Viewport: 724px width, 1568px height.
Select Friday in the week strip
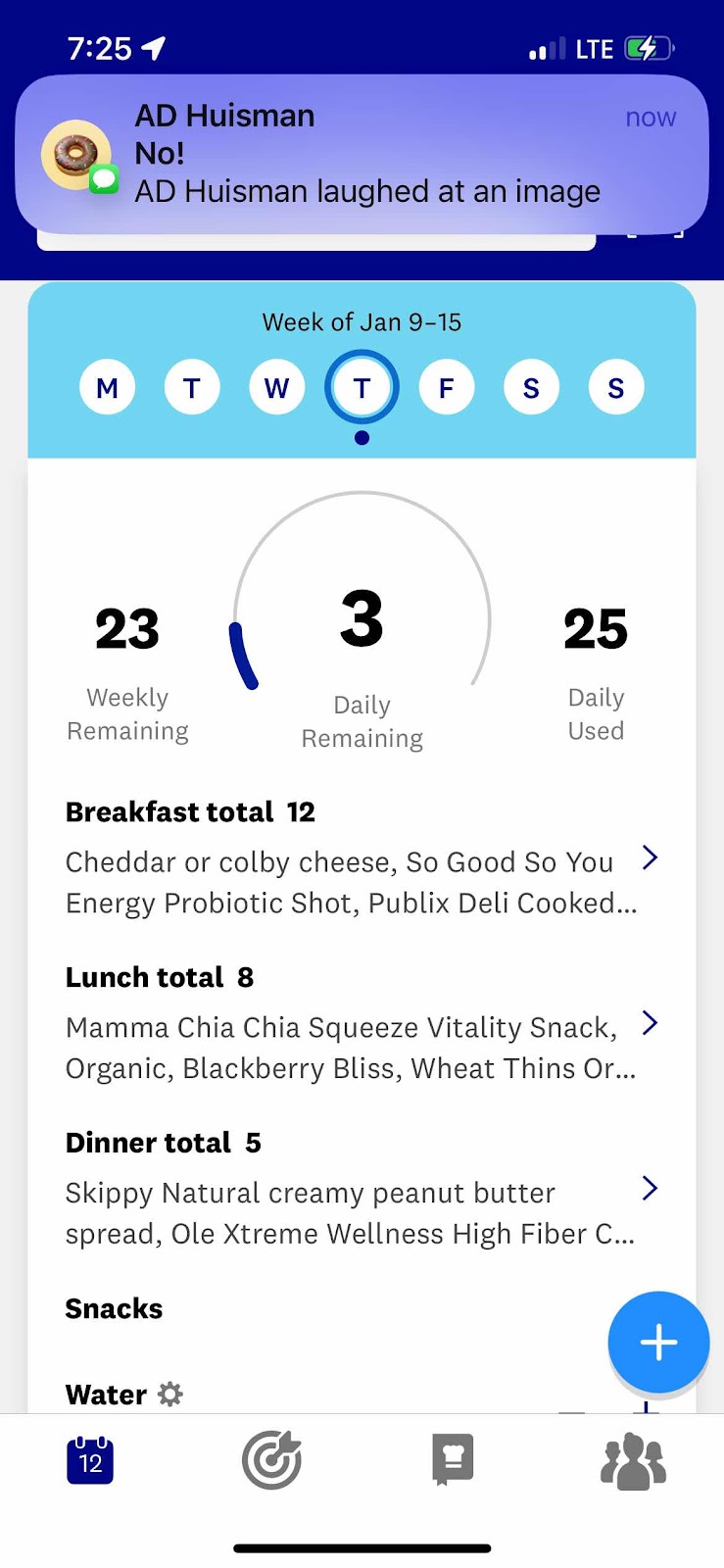pyautogui.click(x=447, y=388)
